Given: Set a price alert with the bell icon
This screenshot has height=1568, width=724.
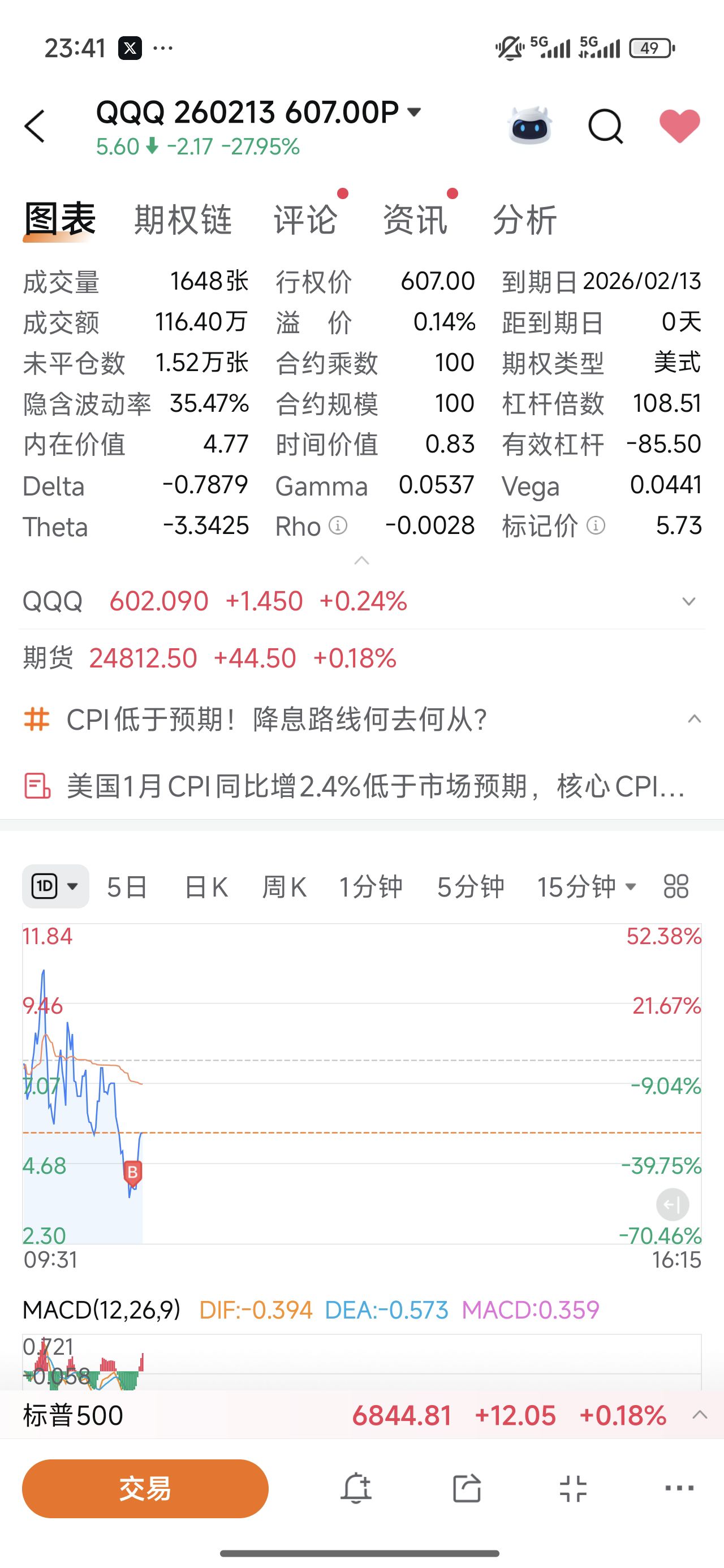Looking at the screenshot, I should pyautogui.click(x=356, y=1488).
